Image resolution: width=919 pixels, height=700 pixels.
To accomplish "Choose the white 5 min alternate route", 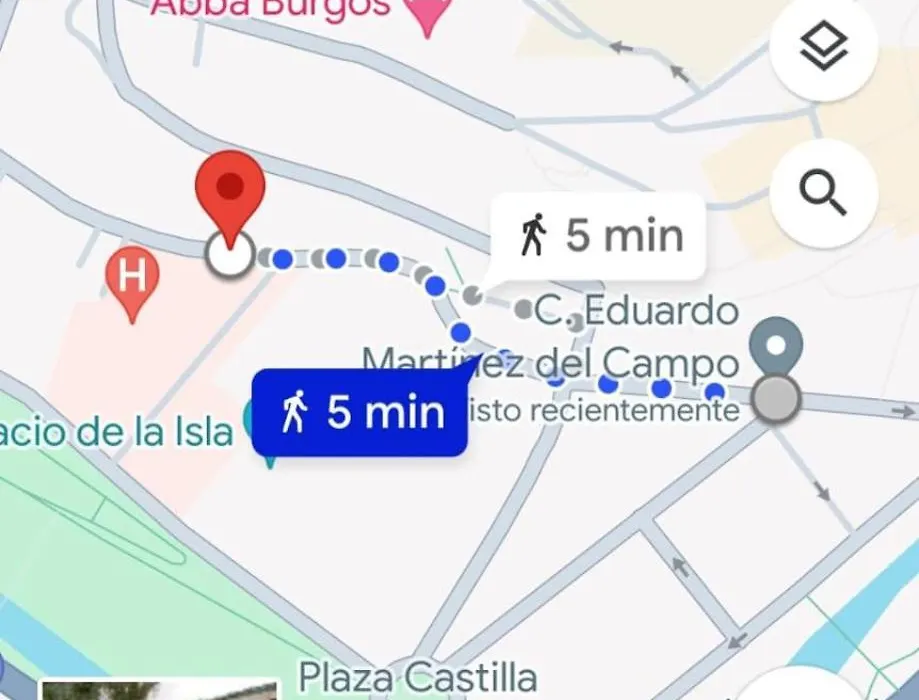I will 598,236.
